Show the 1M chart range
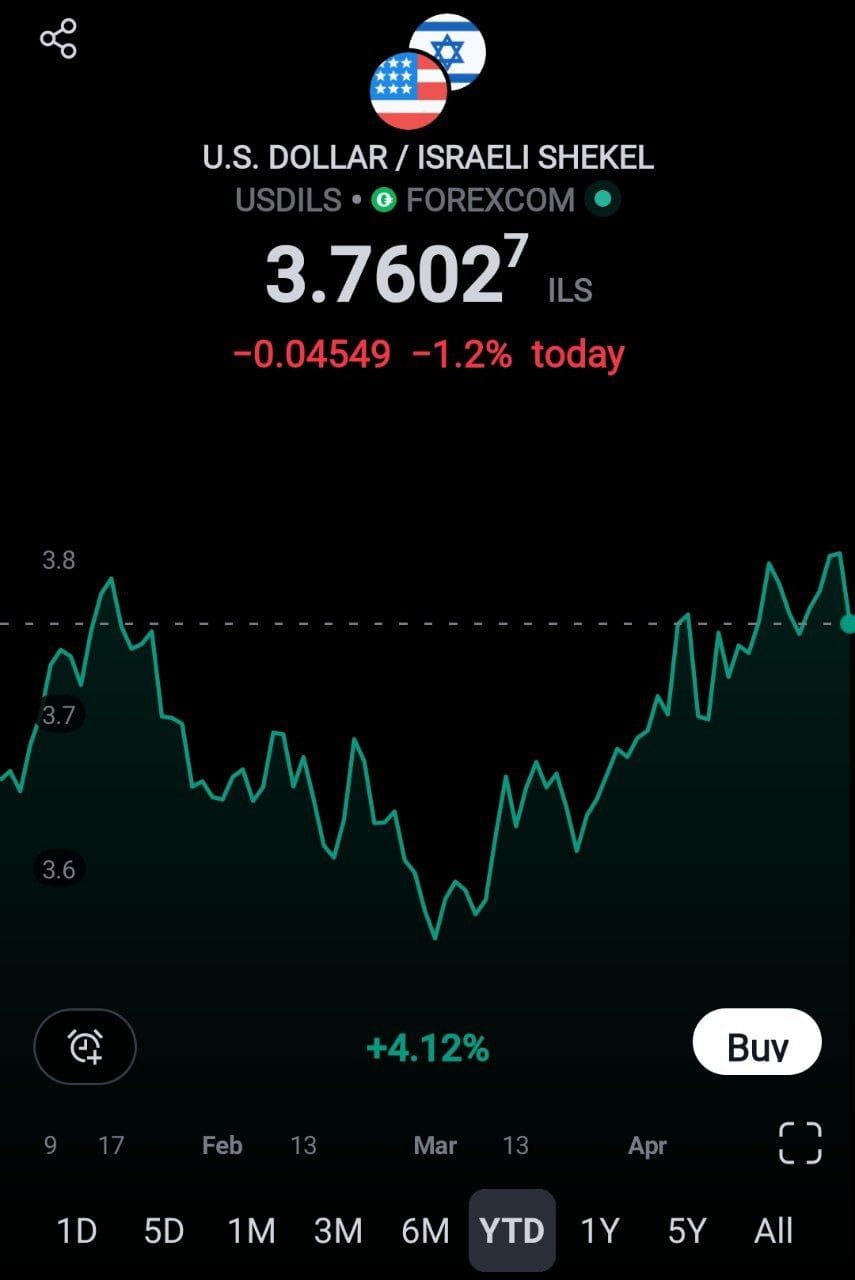Screen dimensions: 855x1280 click(251, 1231)
